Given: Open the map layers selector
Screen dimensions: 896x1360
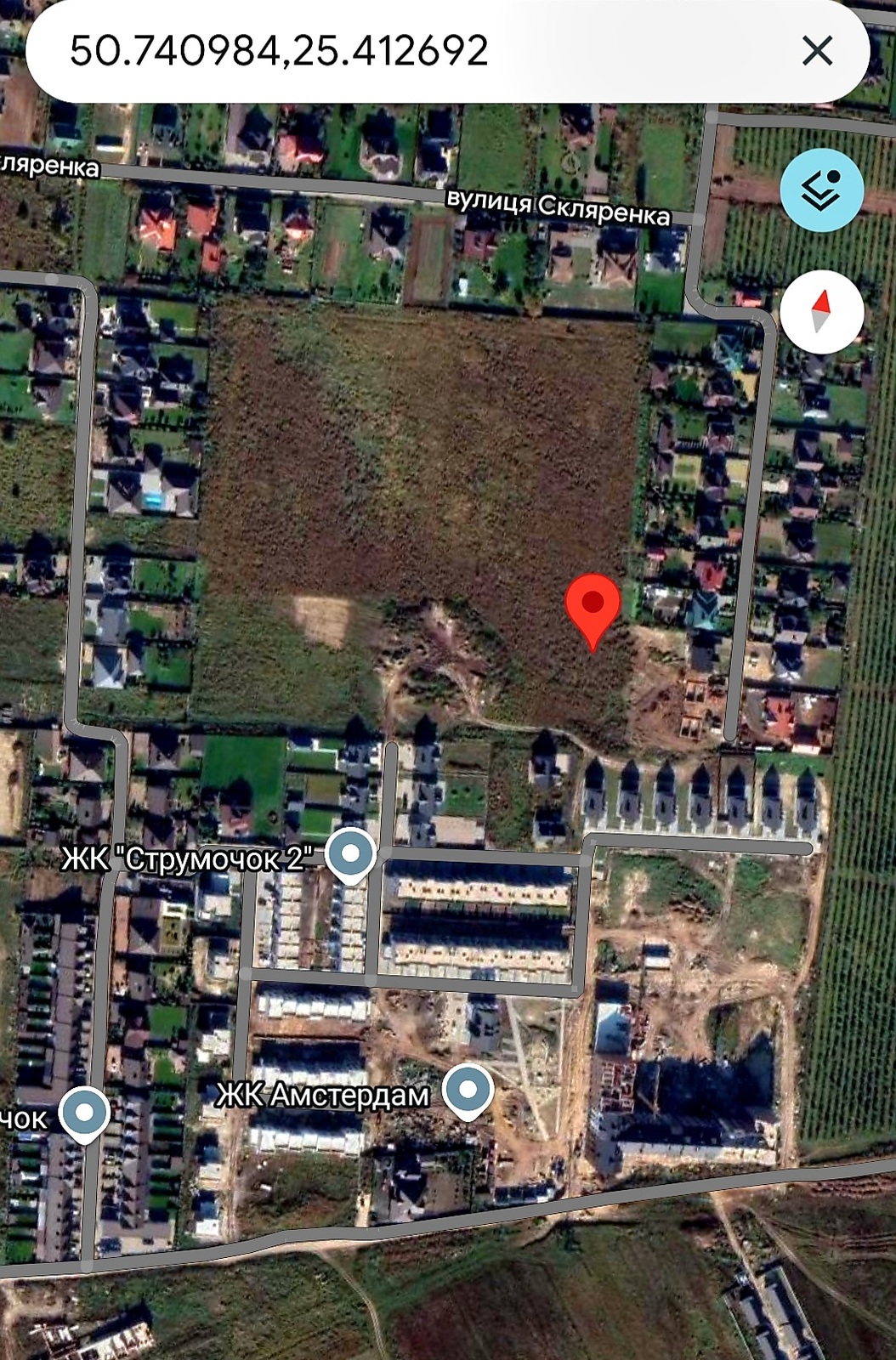Looking at the screenshot, I should coord(822,190).
